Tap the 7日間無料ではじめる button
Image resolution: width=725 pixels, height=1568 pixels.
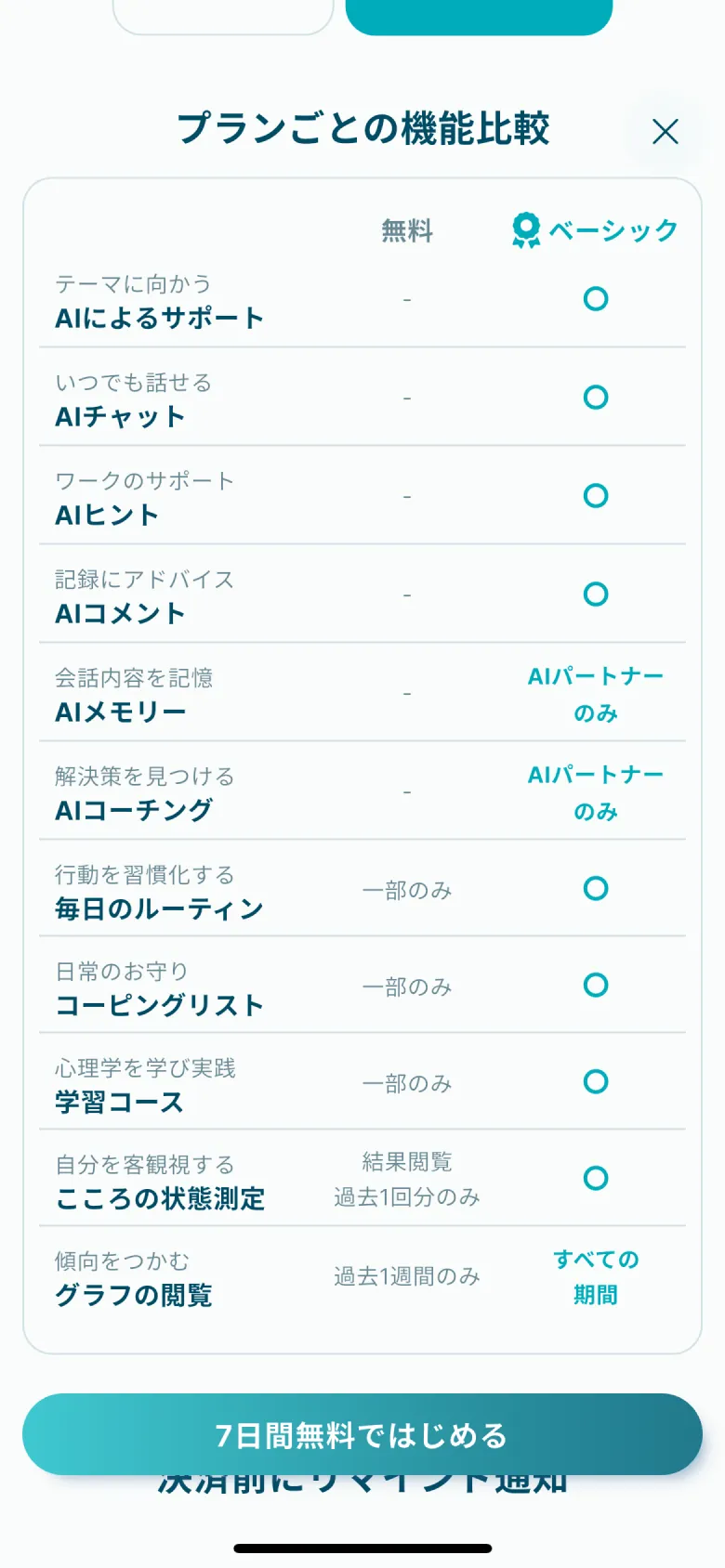pos(362,1434)
